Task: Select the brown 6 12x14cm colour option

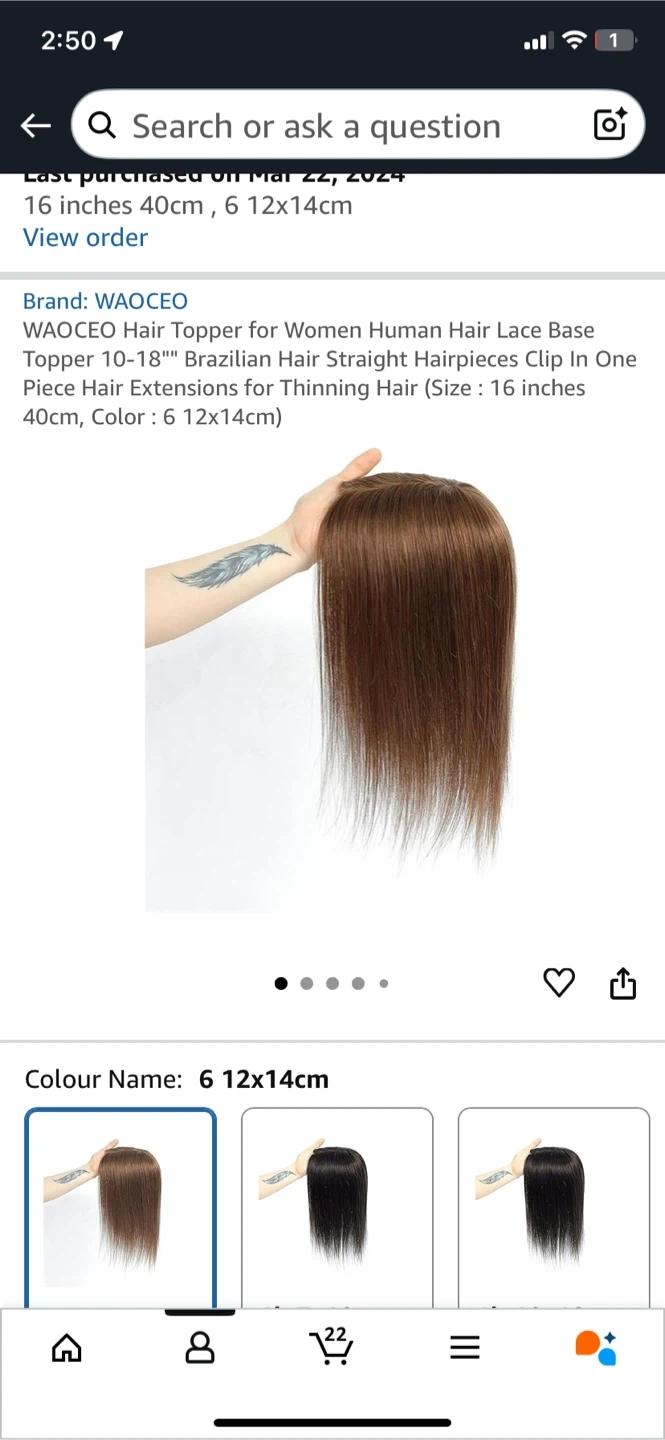Action: (120, 1208)
